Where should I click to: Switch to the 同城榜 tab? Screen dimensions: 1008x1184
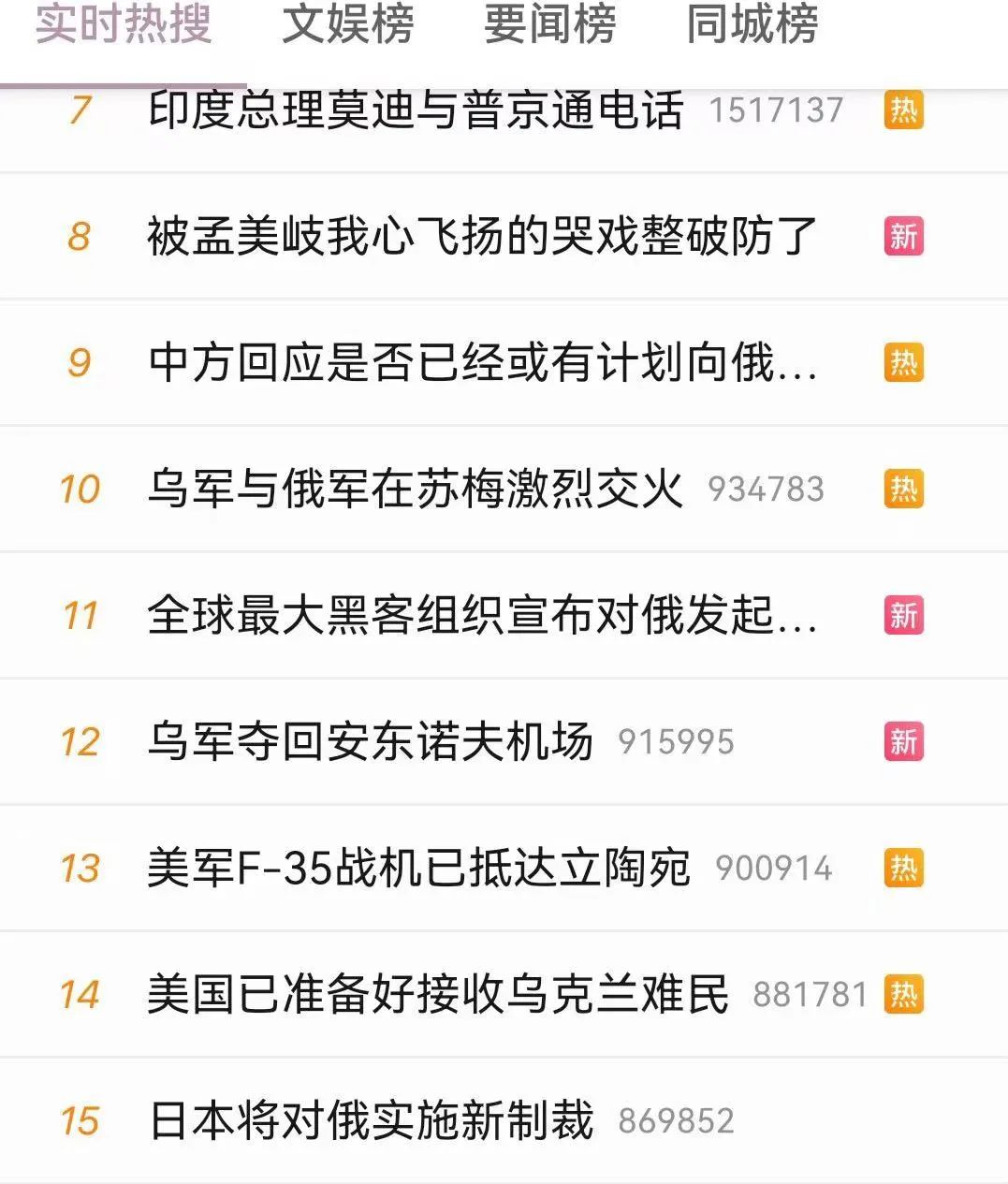click(750, 28)
